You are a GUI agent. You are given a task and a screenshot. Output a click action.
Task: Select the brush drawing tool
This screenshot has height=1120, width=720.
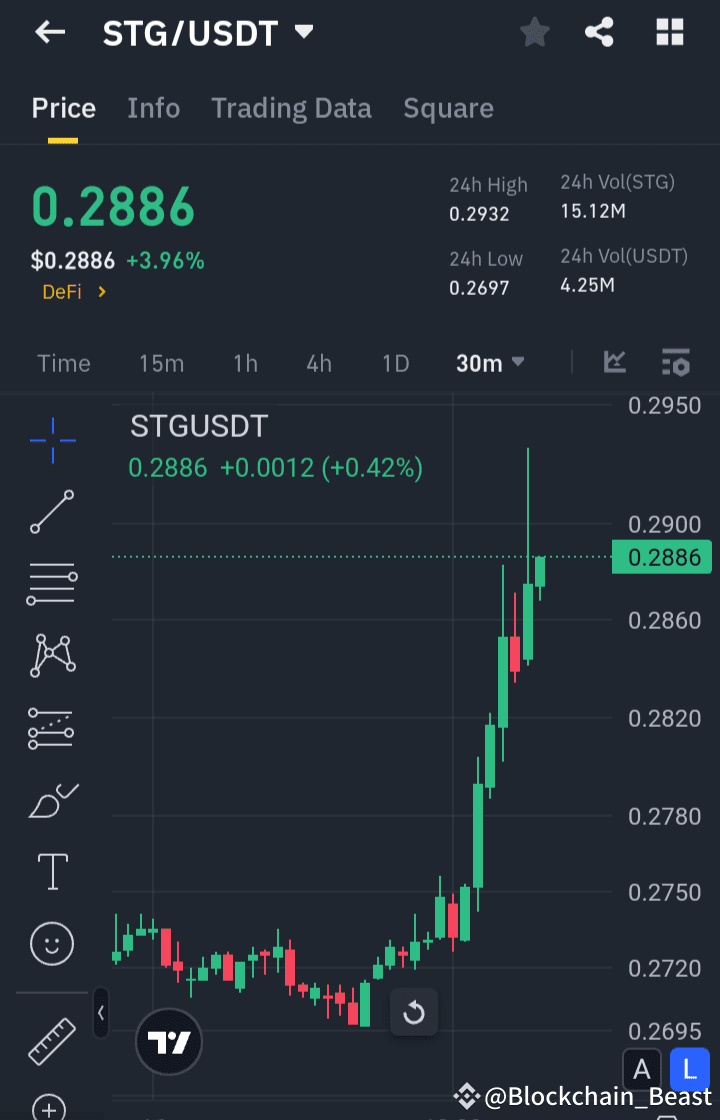point(51,800)
